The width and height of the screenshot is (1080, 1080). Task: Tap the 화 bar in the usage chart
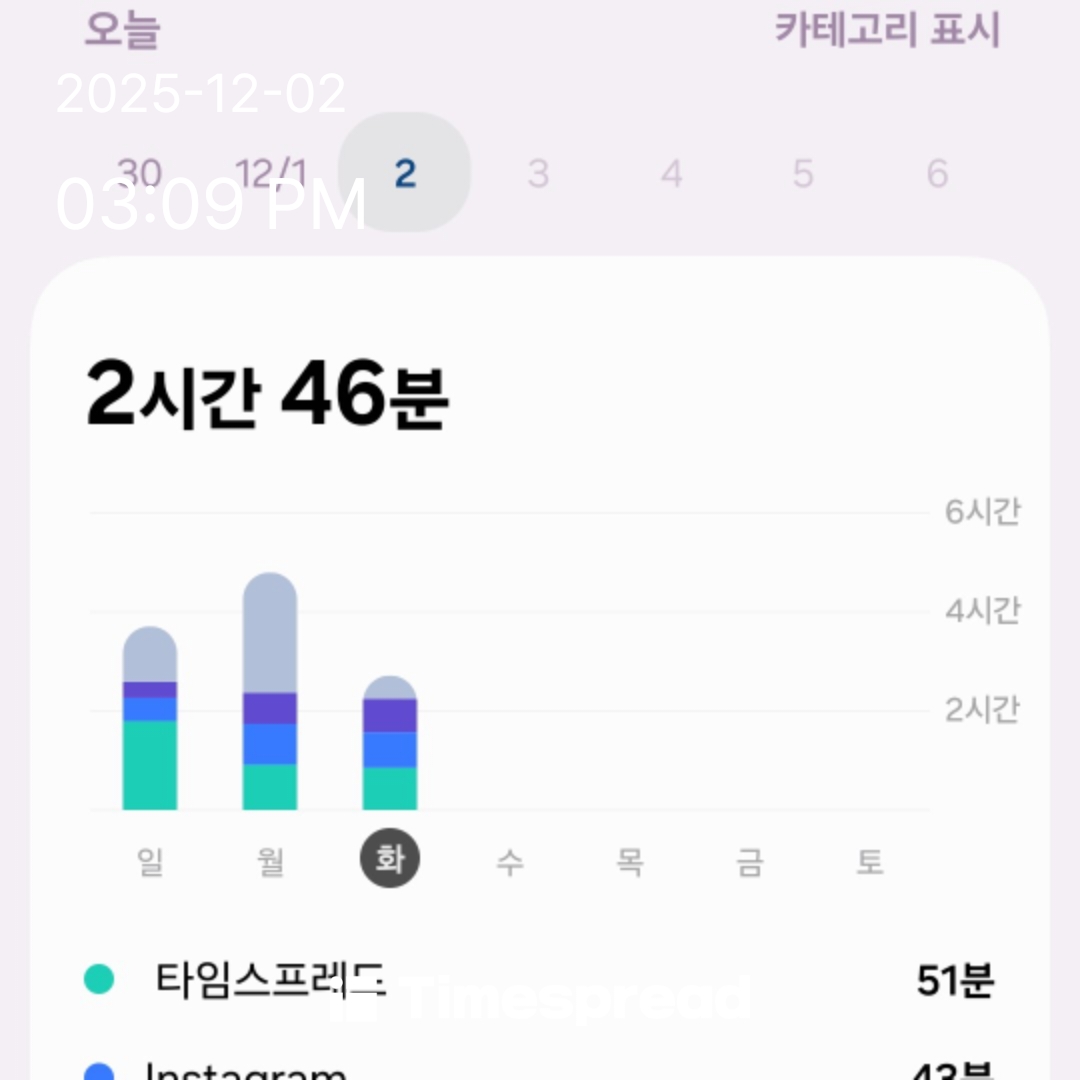tap(390, 744)
